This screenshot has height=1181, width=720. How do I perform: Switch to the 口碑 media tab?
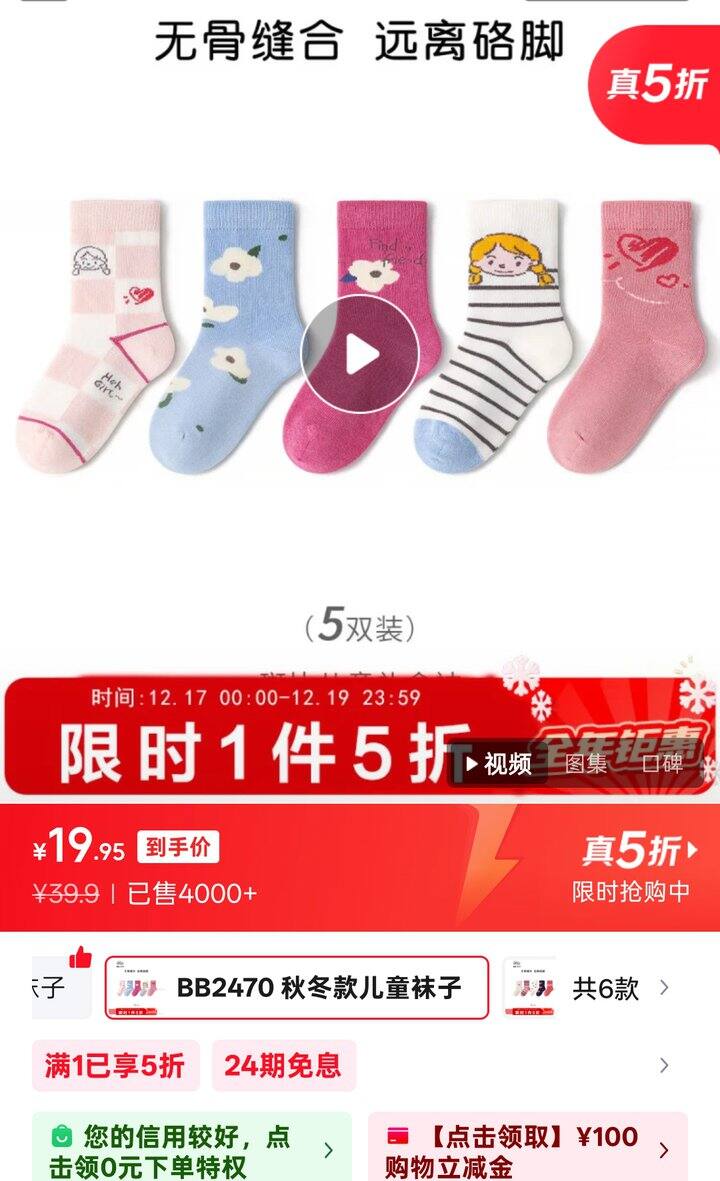(x=663, y=764)
